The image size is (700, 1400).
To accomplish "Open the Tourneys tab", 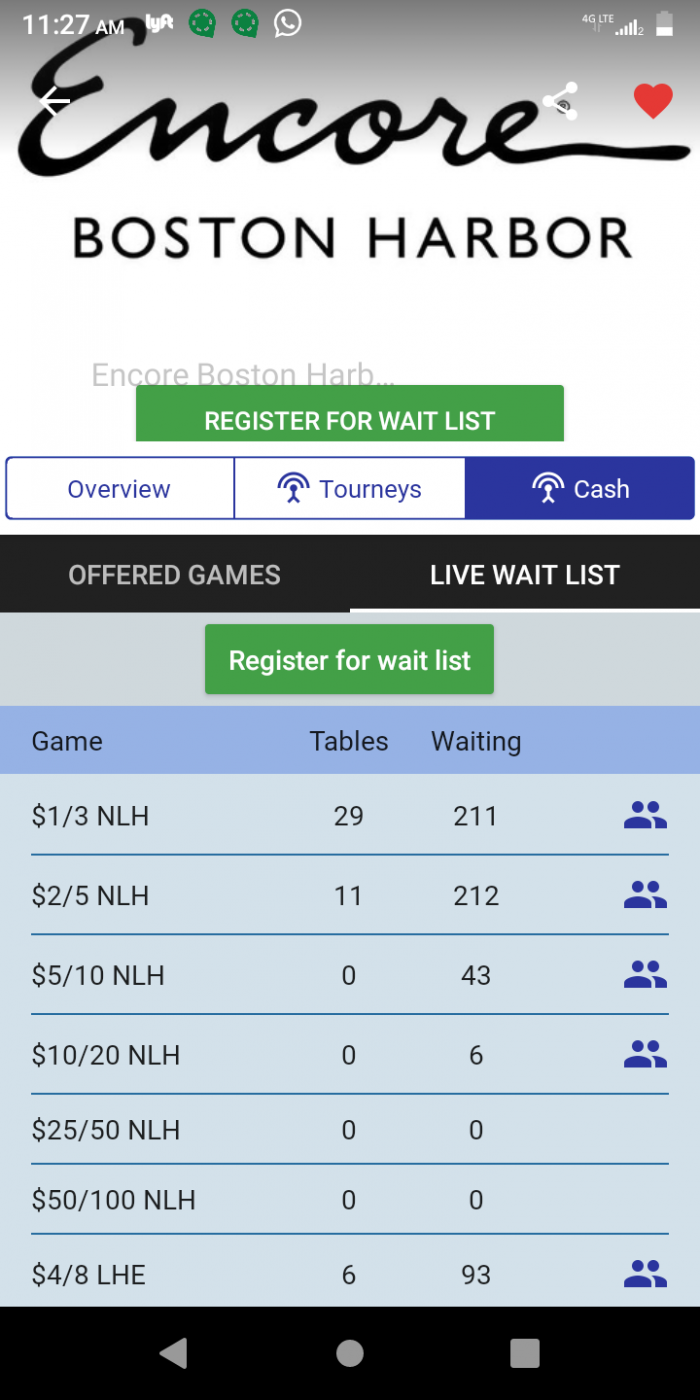I will point(350,489).
